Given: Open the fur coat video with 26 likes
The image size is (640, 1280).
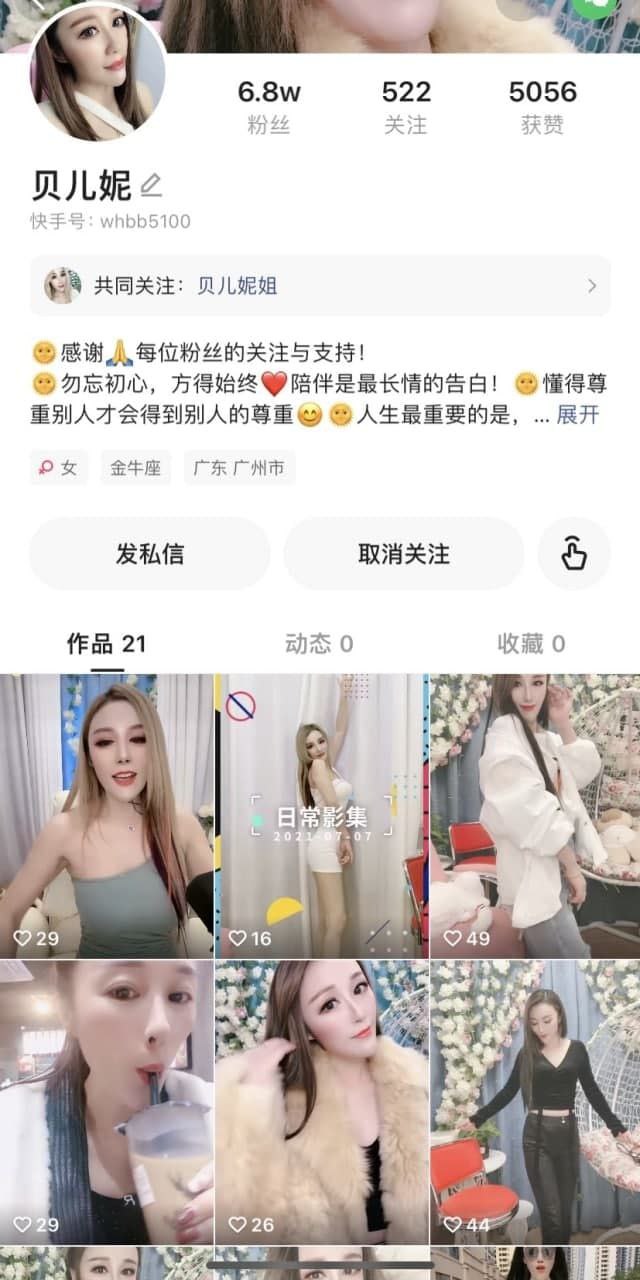Looking at the screenshot, I should coord(320,1100).
